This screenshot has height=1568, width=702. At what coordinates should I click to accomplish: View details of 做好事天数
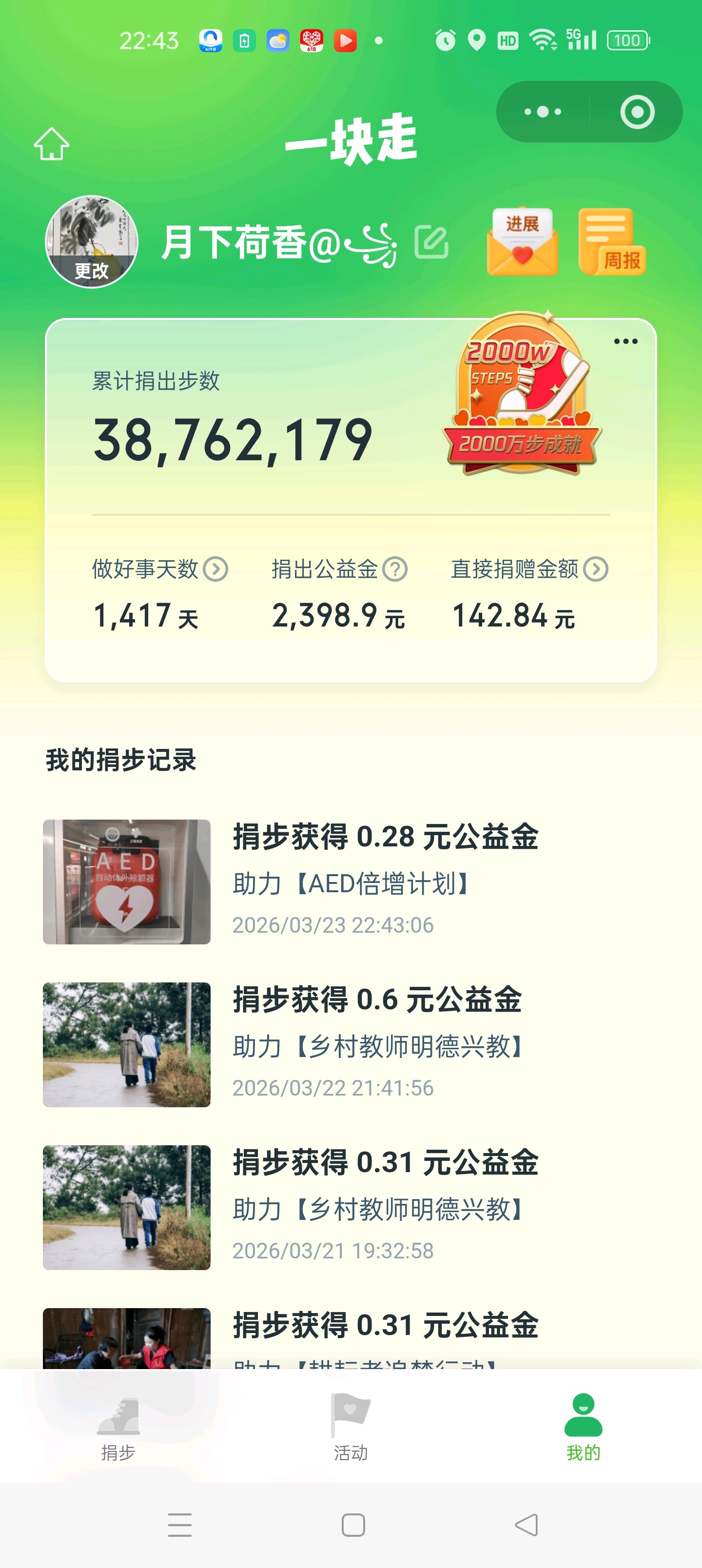215,570
